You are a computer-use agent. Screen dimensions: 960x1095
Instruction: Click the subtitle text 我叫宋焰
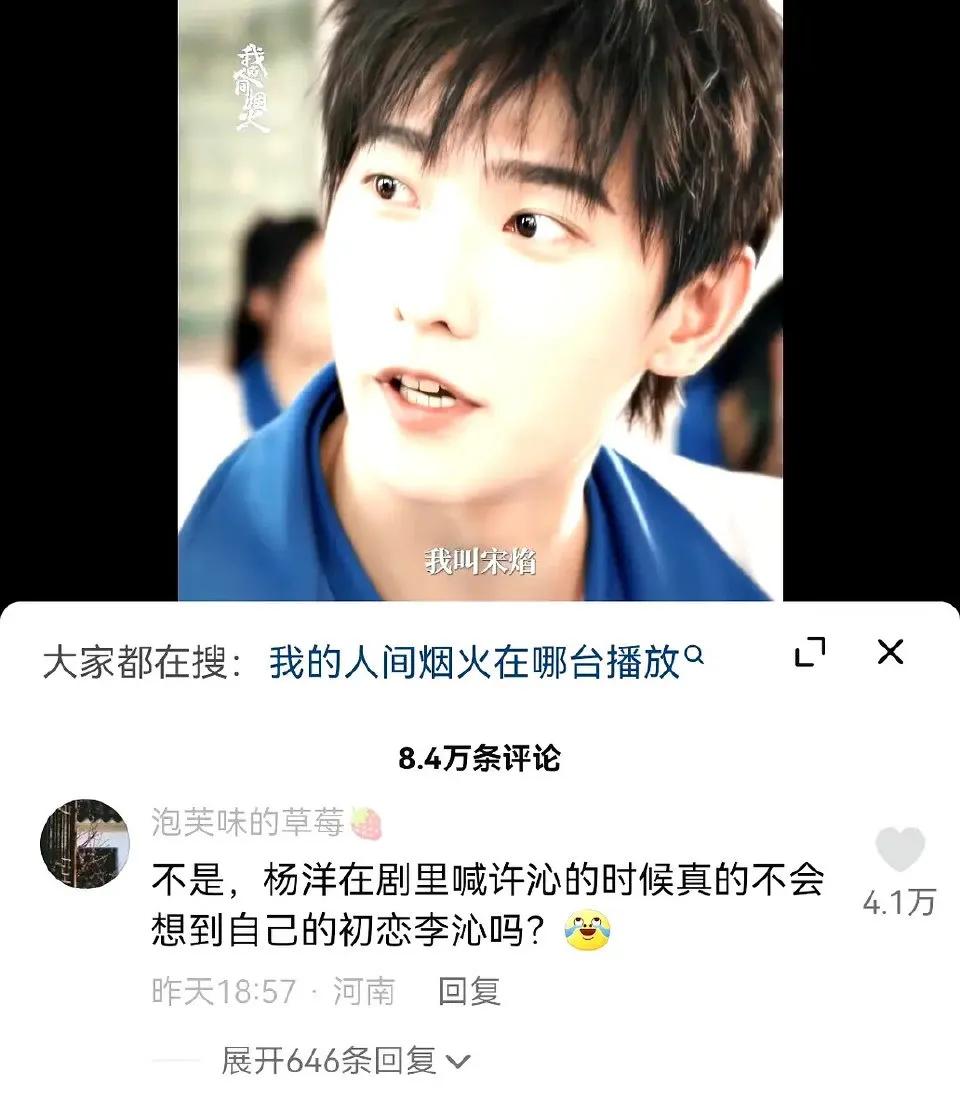click(480, 560)
